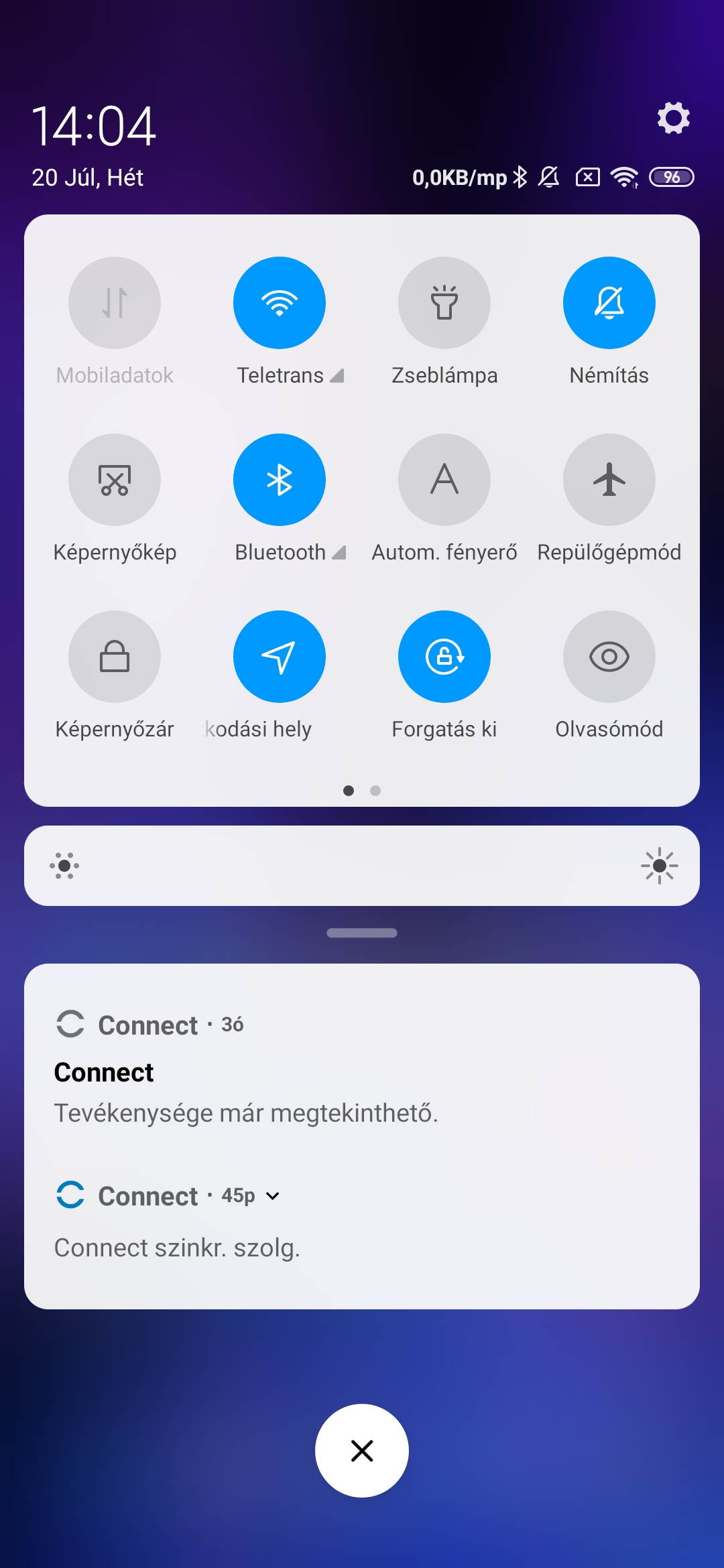
Task: Turn off the Bluetooth toggle
Action: pyautogui.click(x=280, y=480)
